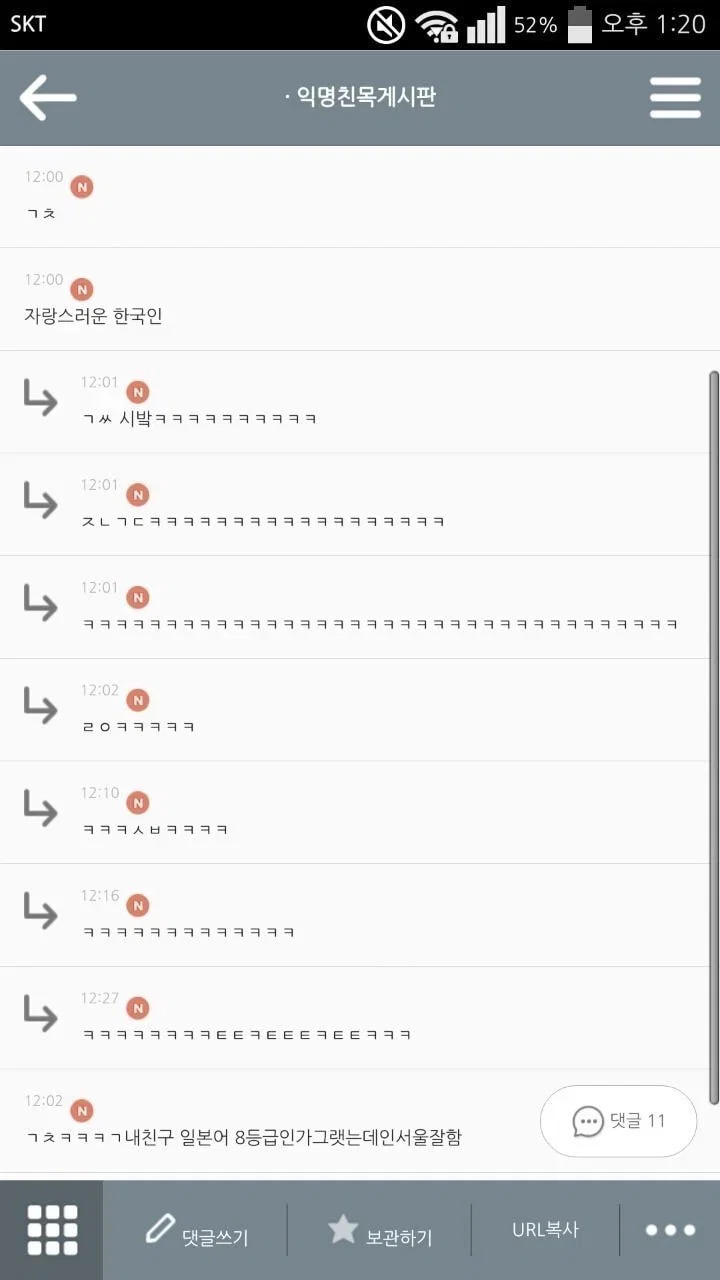Open the hamburger menu
Screen dimensions: 720x1280
(x=675, y=97)
